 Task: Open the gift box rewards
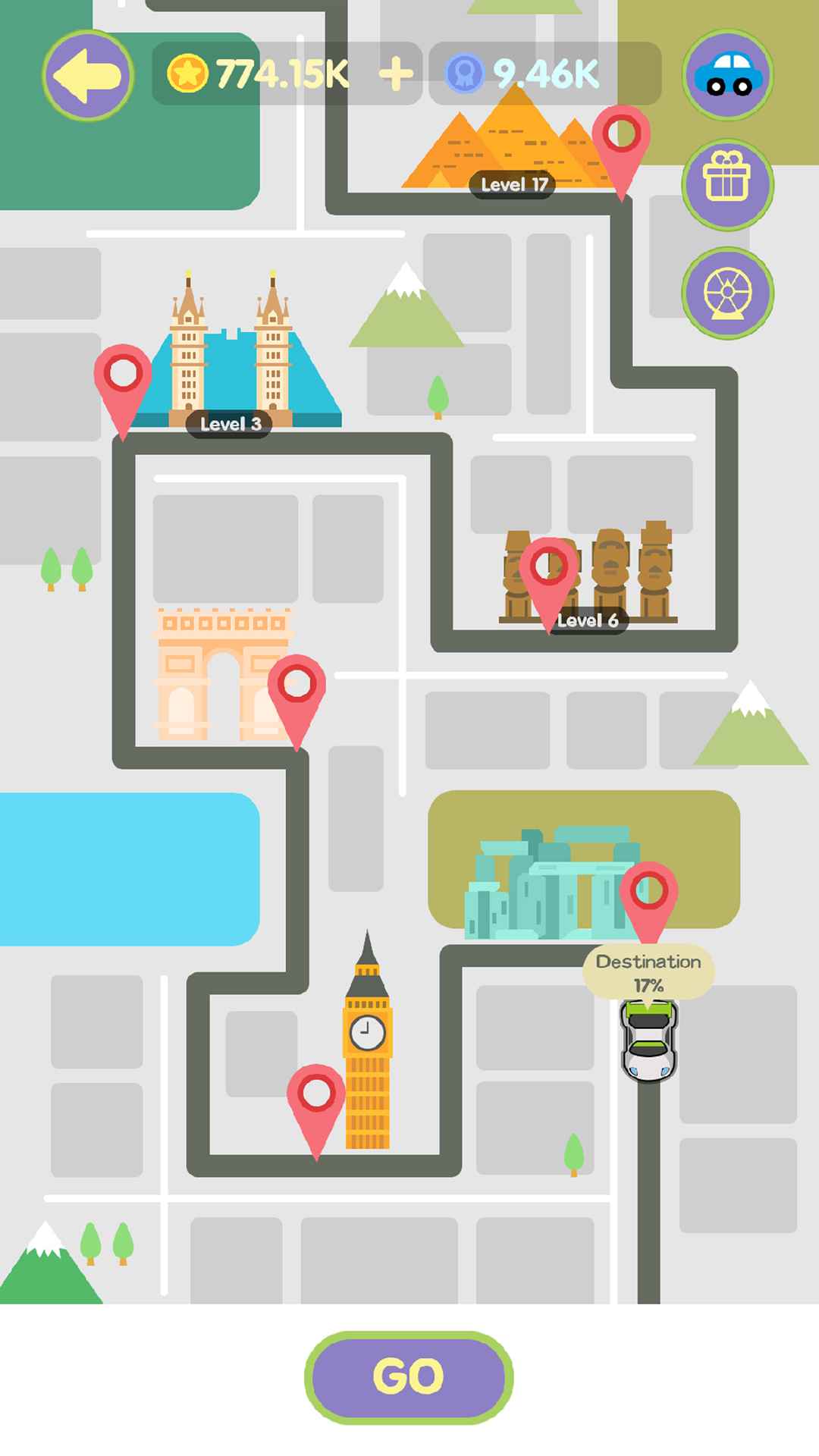728,184
